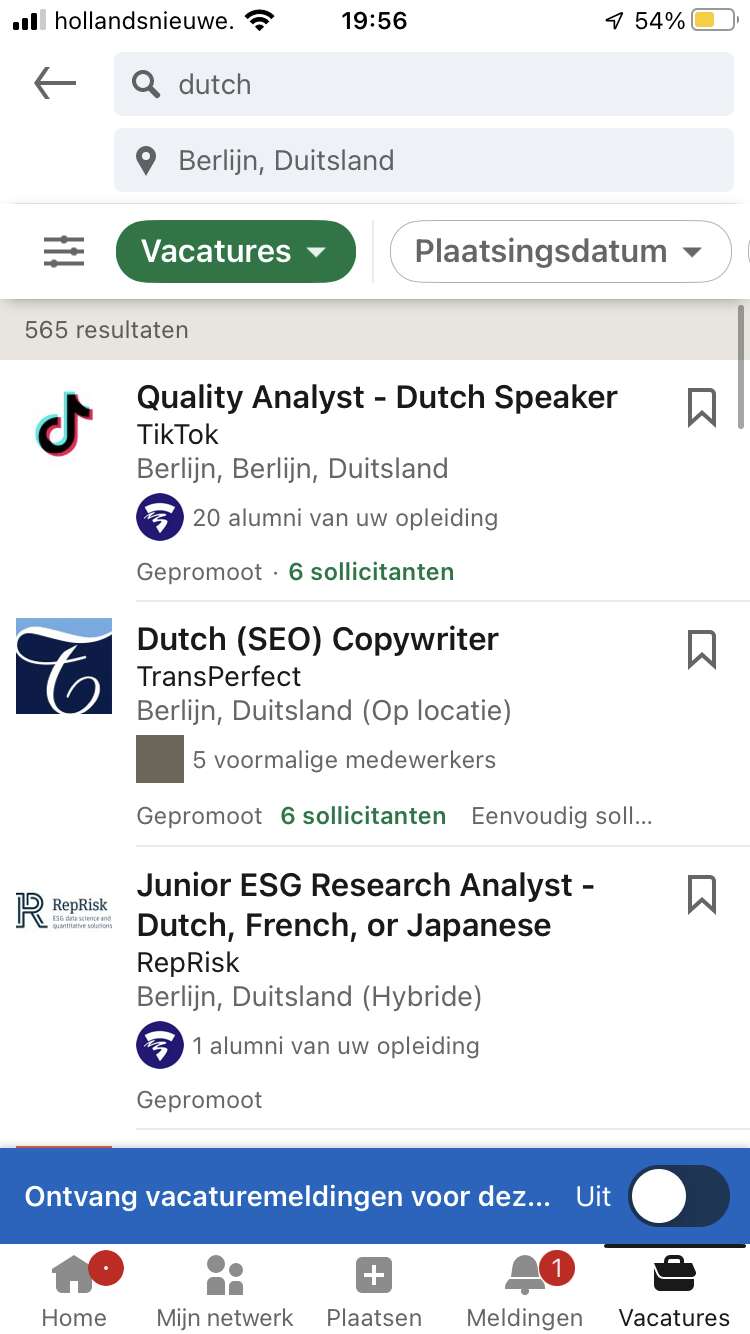Open the Meldingen notifications tab

525,1290
